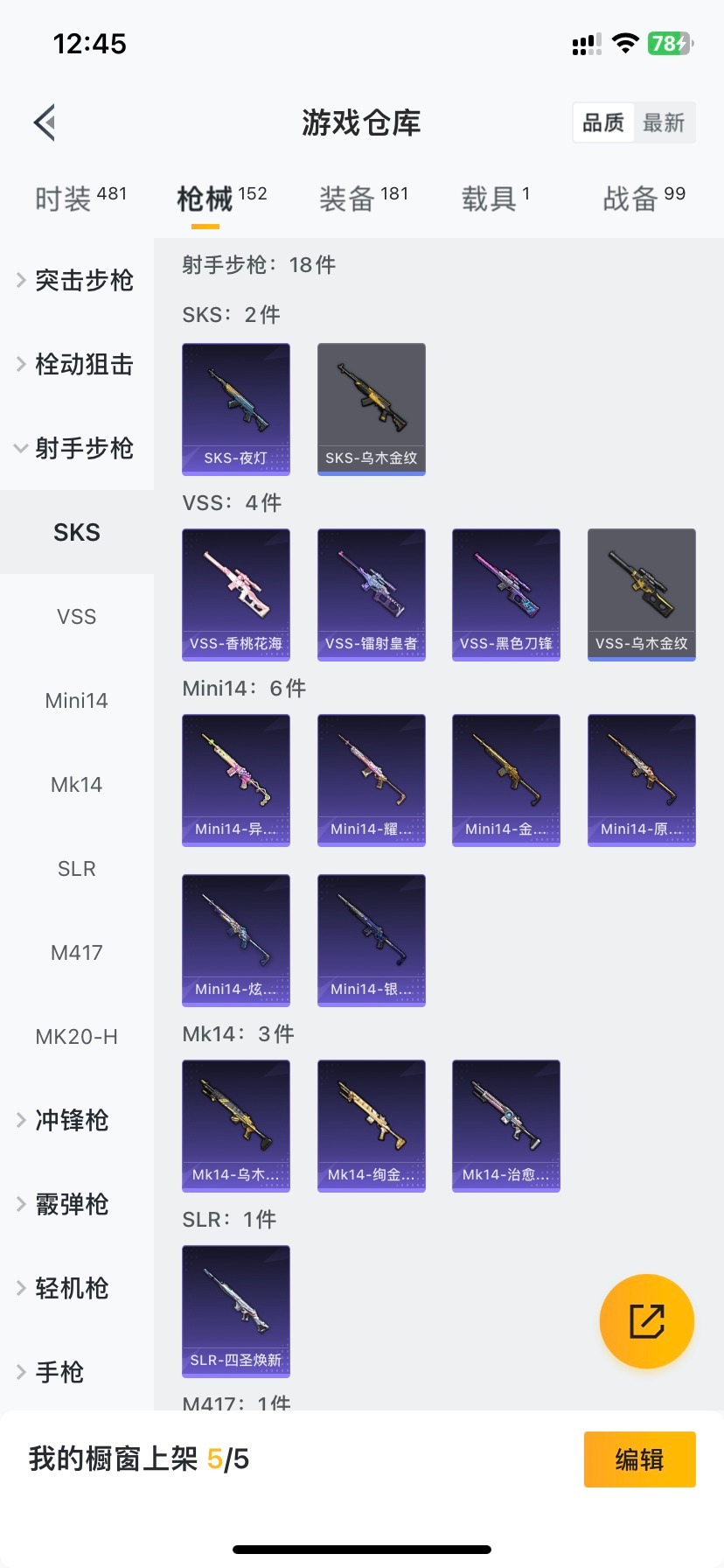This screenshot has width=724, height=1568.
Task: Open the VSS-香桃花海 skin
Action: pos(236,594)
